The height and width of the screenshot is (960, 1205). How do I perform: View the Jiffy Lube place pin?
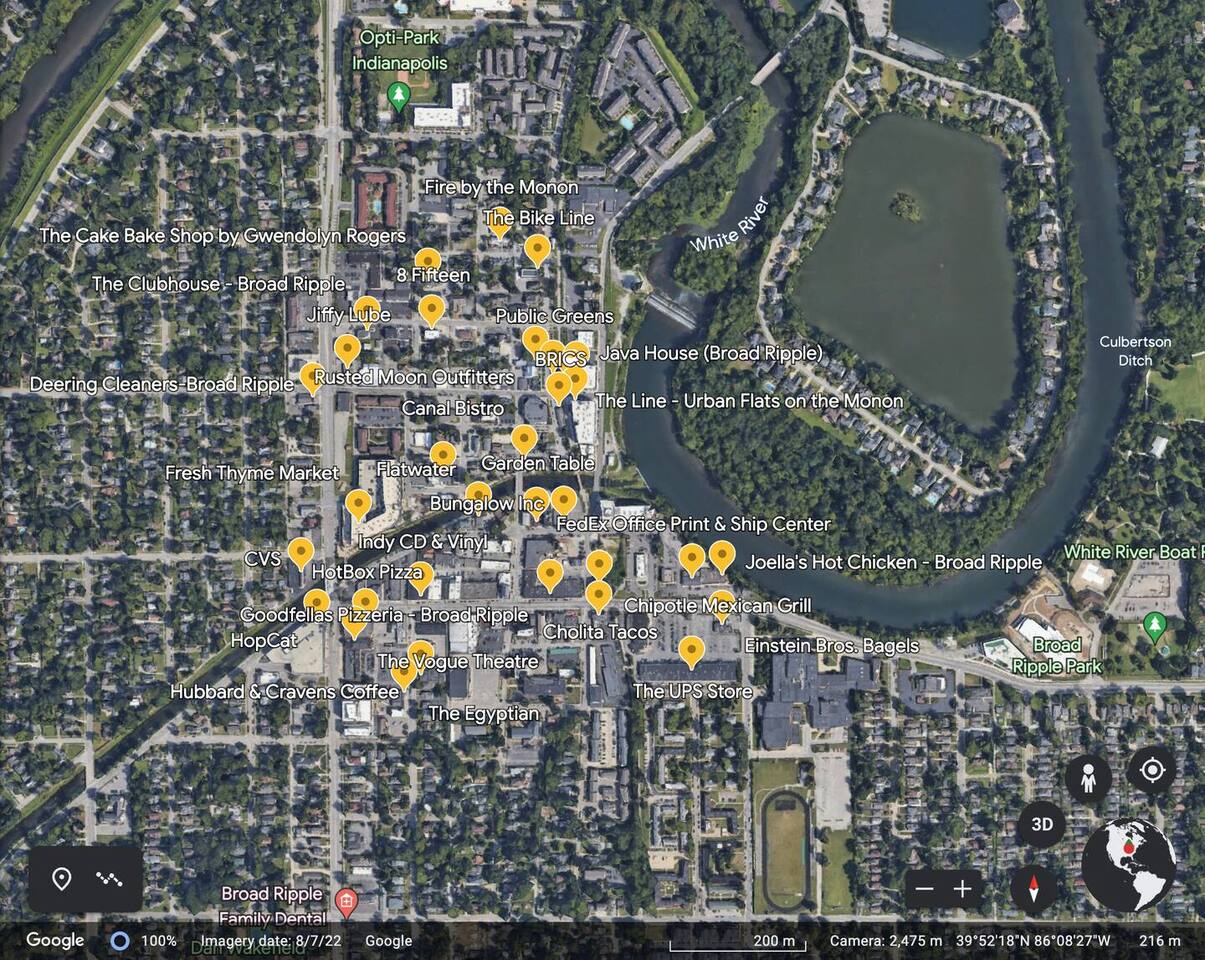pos(367,311)
